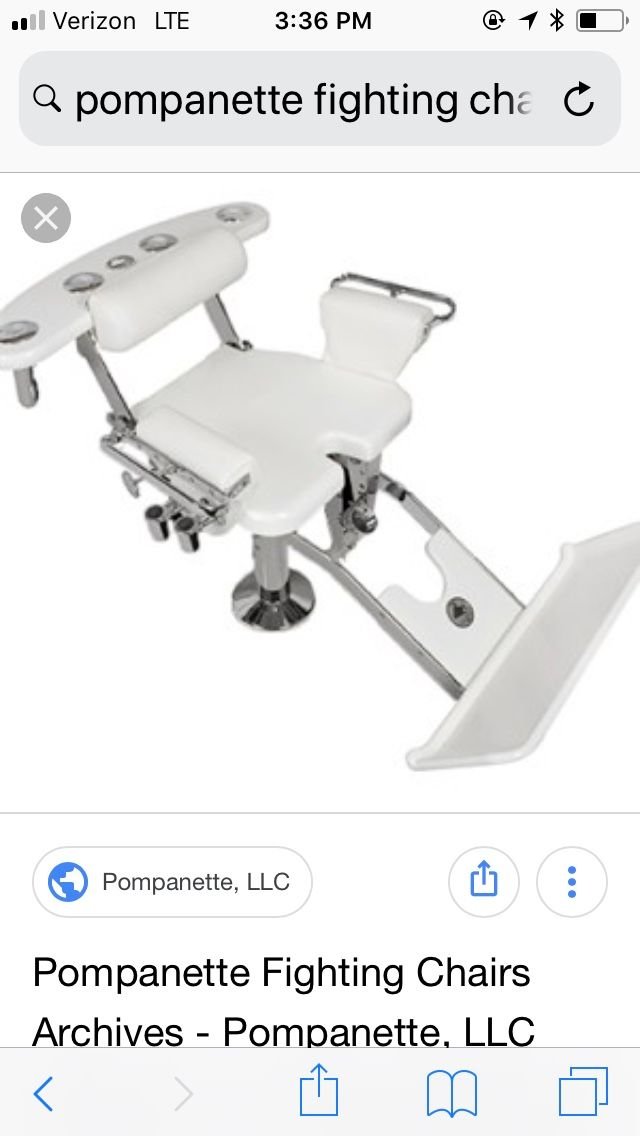The width and height of the screenshot is (640, 1136).
Task: Go back to the previous page
Action: click(43, 1094)
